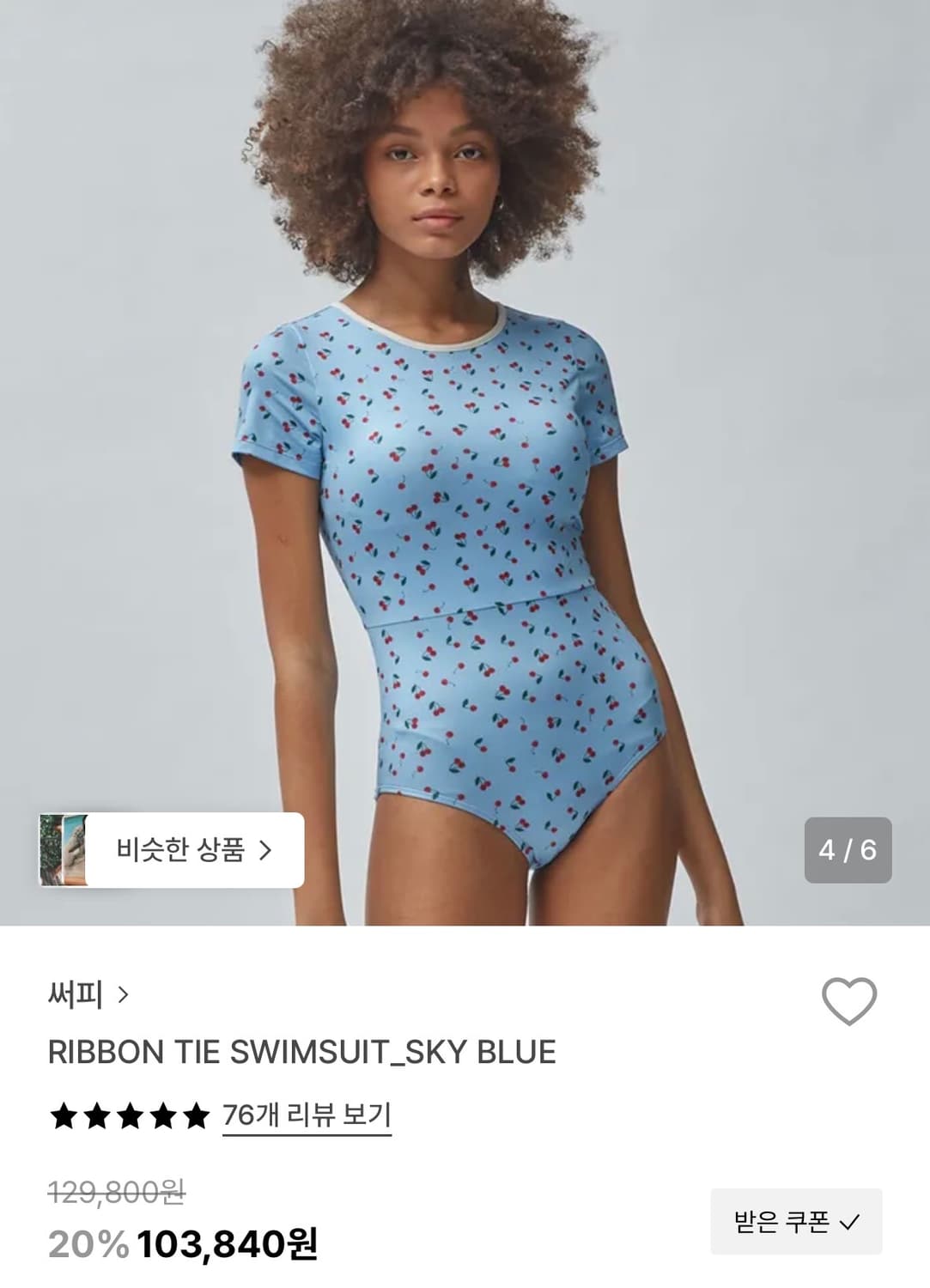Image resolution: width=930 pixels, height=1288 pixels.
Task: Open 76개 리뷰 보기 to read reviews
Action: coord(305,1111)
